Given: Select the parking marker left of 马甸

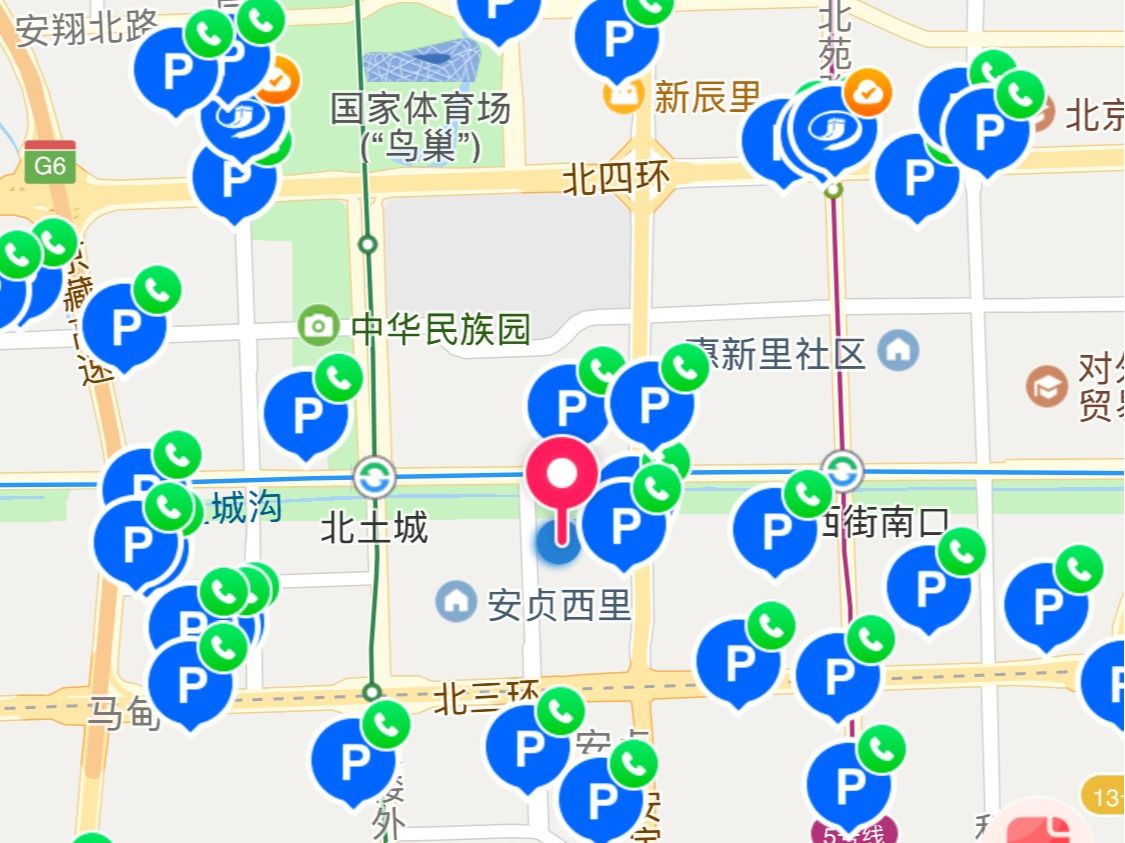Looking at the screenshot, I should click(190, 682).
